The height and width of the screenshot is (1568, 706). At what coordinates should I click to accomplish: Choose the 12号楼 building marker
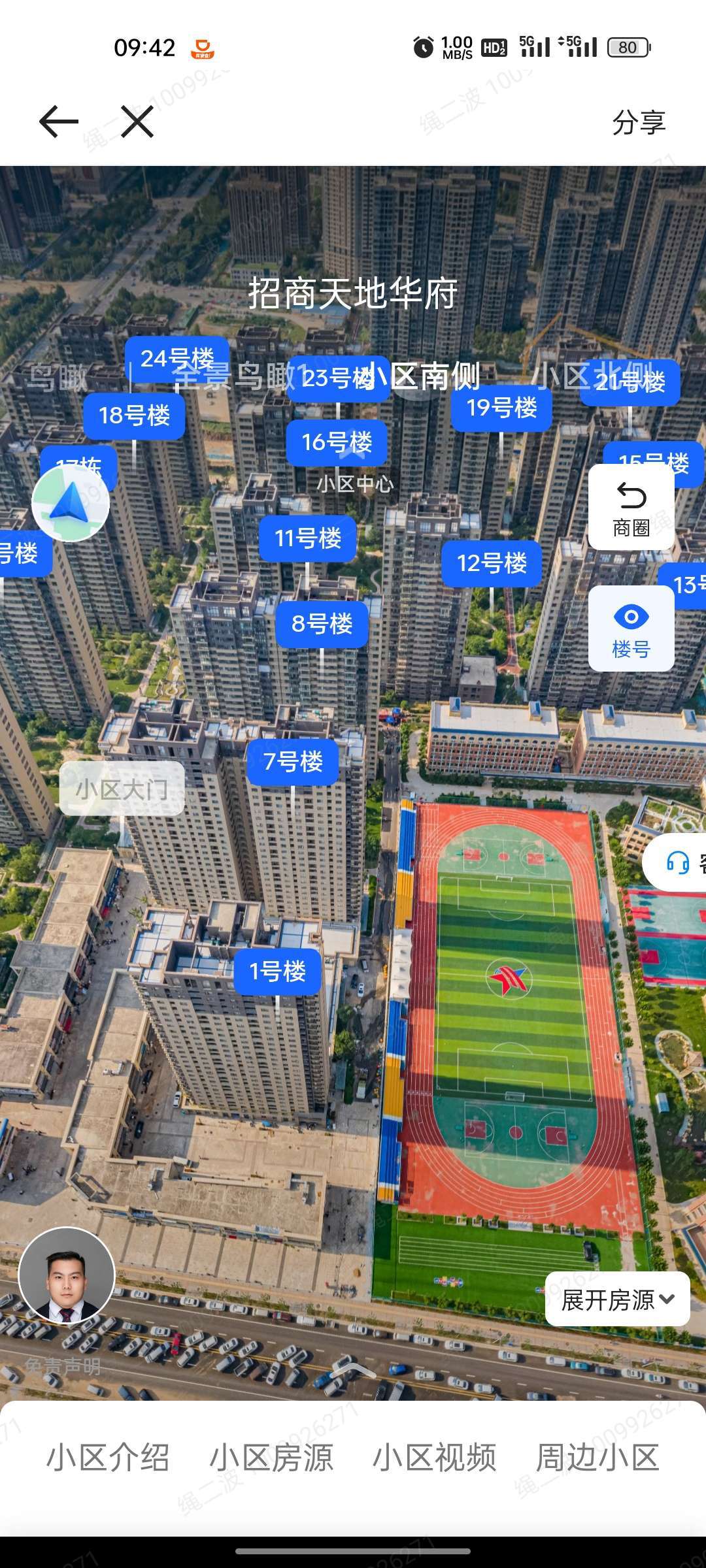point(492,563)
